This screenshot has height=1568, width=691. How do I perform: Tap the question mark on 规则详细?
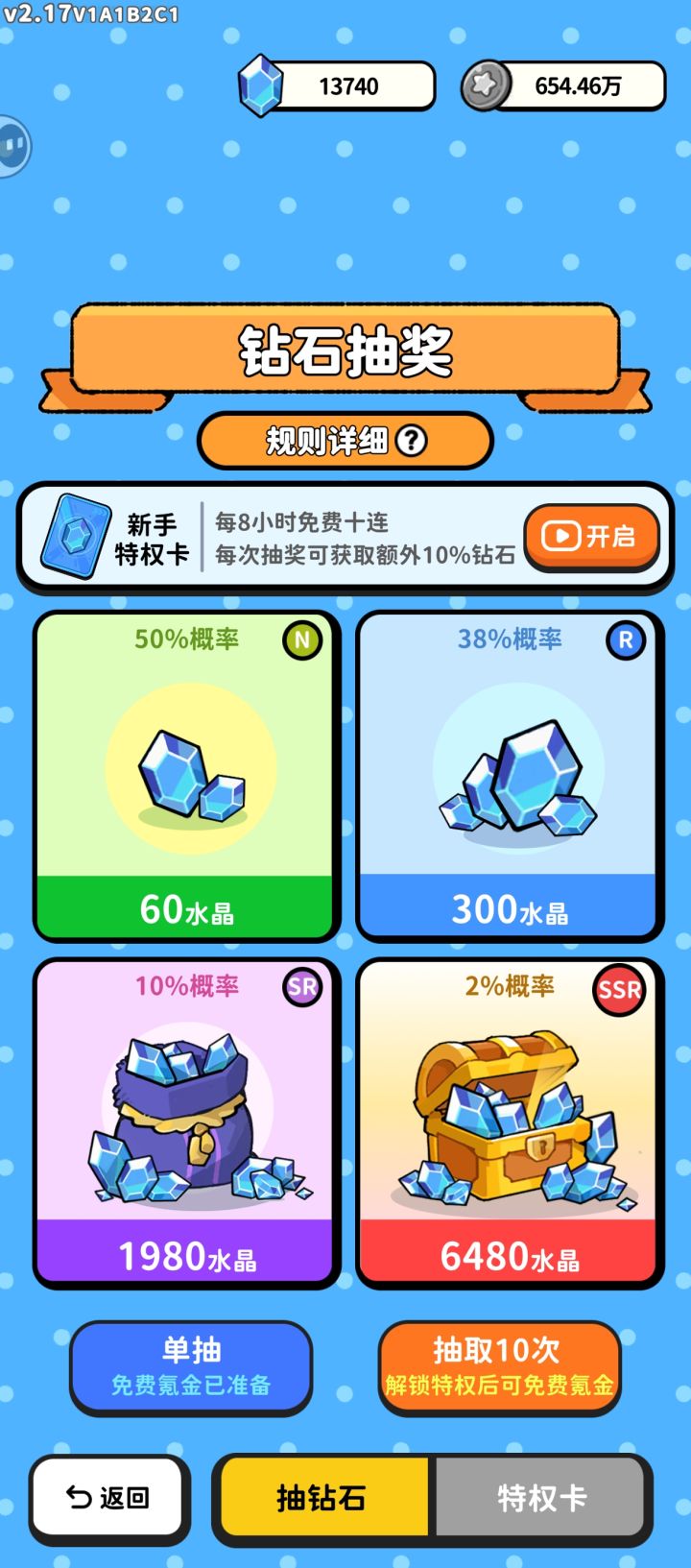coord(411,441)
